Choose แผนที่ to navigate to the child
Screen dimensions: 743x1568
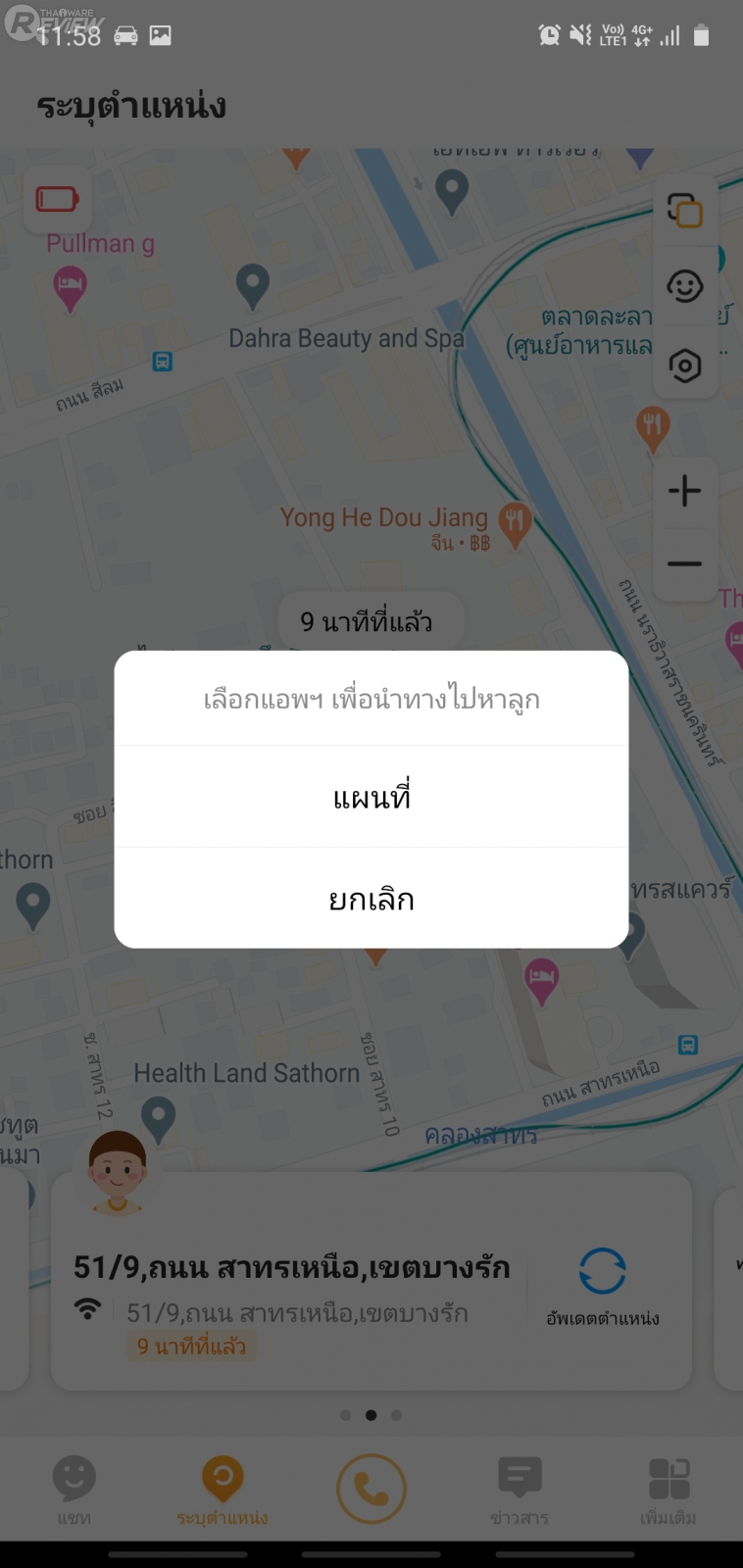pyautogui.click(x=371, y=797)
